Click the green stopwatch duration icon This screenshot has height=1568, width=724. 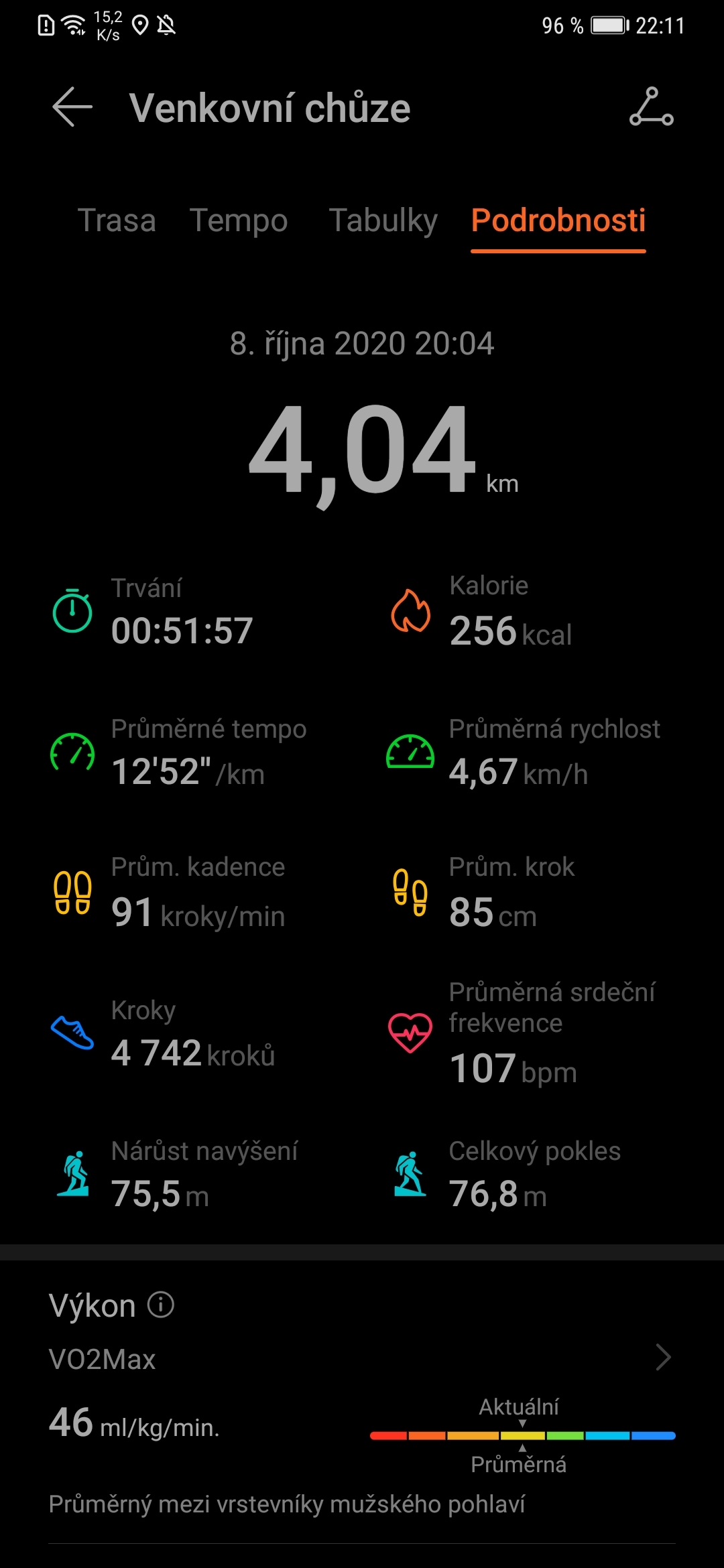(x=72, y=611)
